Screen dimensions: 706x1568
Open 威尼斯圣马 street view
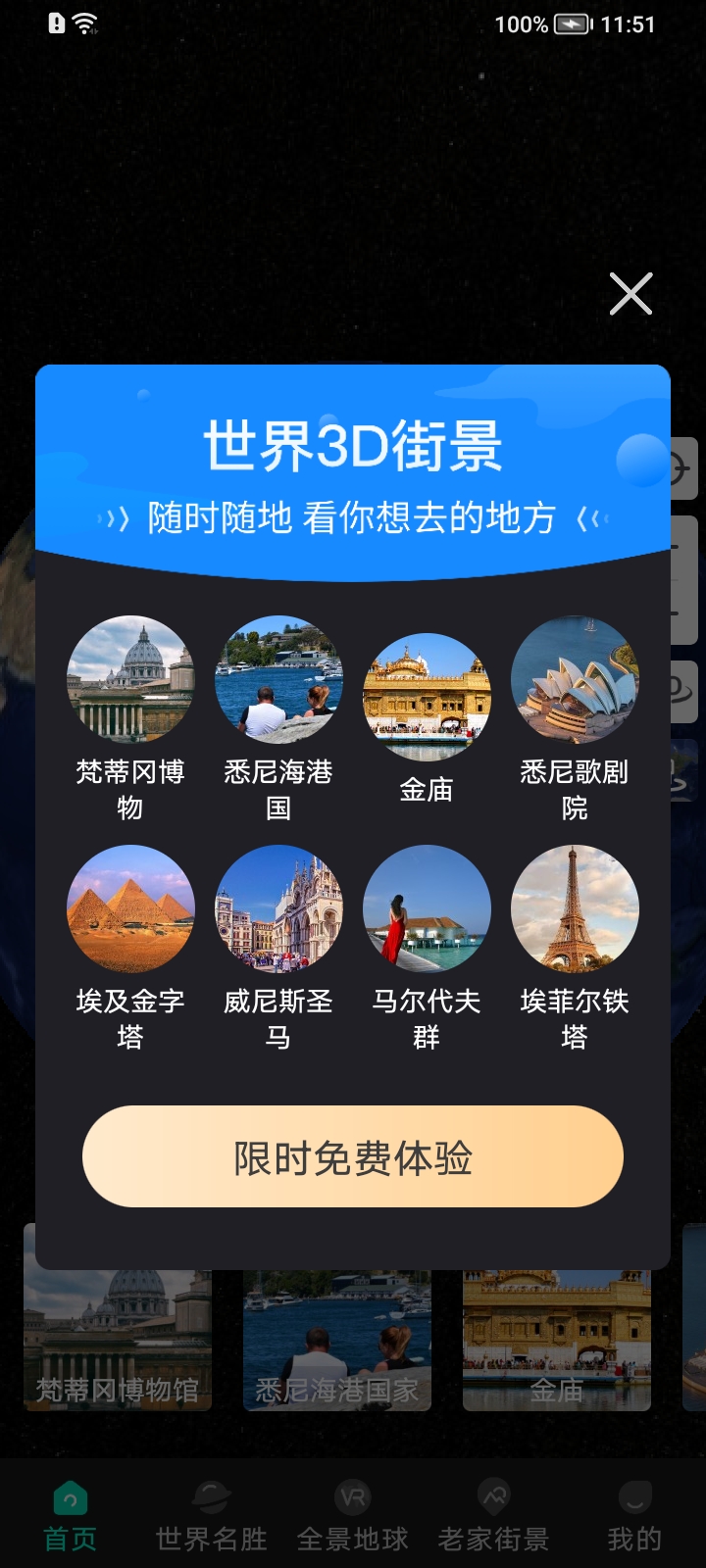(x=278, y=908)
